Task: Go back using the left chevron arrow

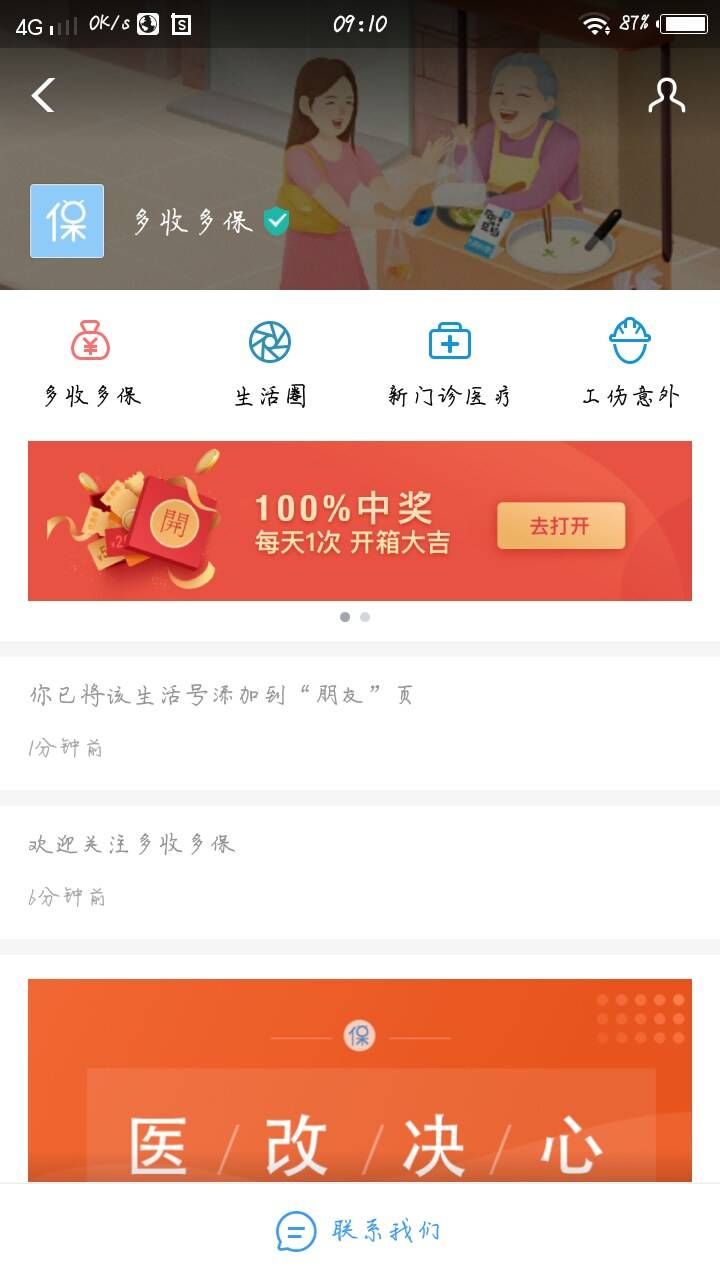Action: pyautogui.click(x=40, y=95)
